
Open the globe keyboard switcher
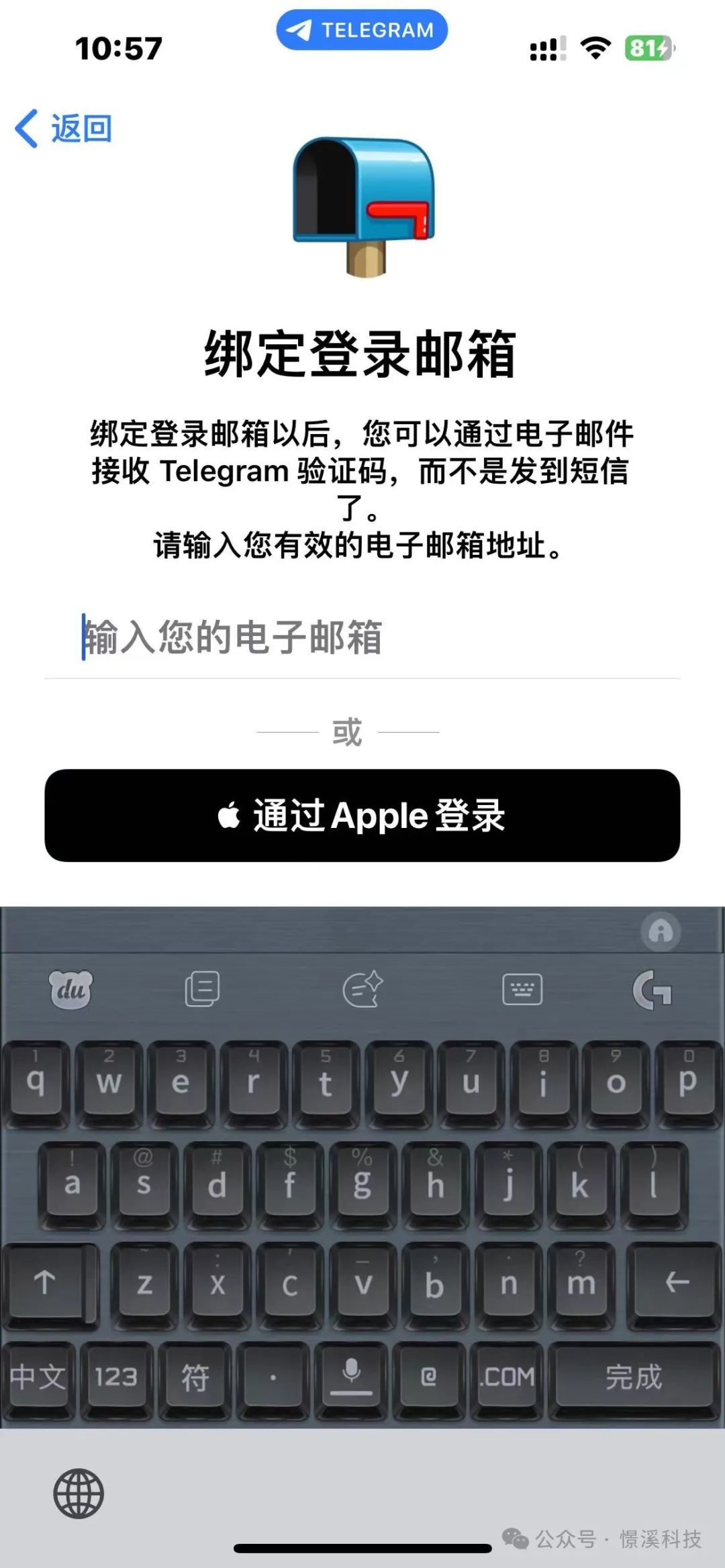[x=79, y=1494]
